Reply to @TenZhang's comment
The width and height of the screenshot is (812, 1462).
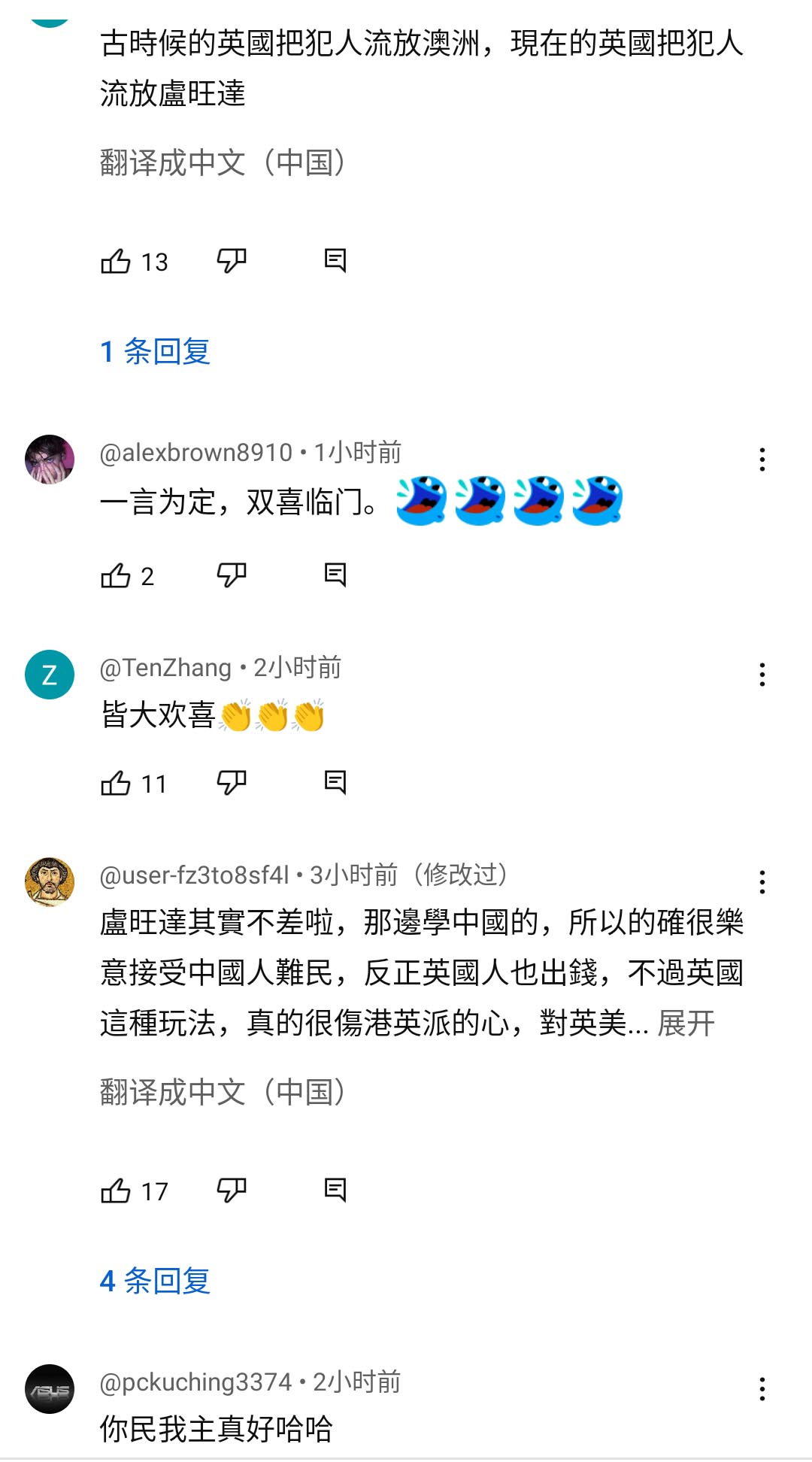click(335, 783)
